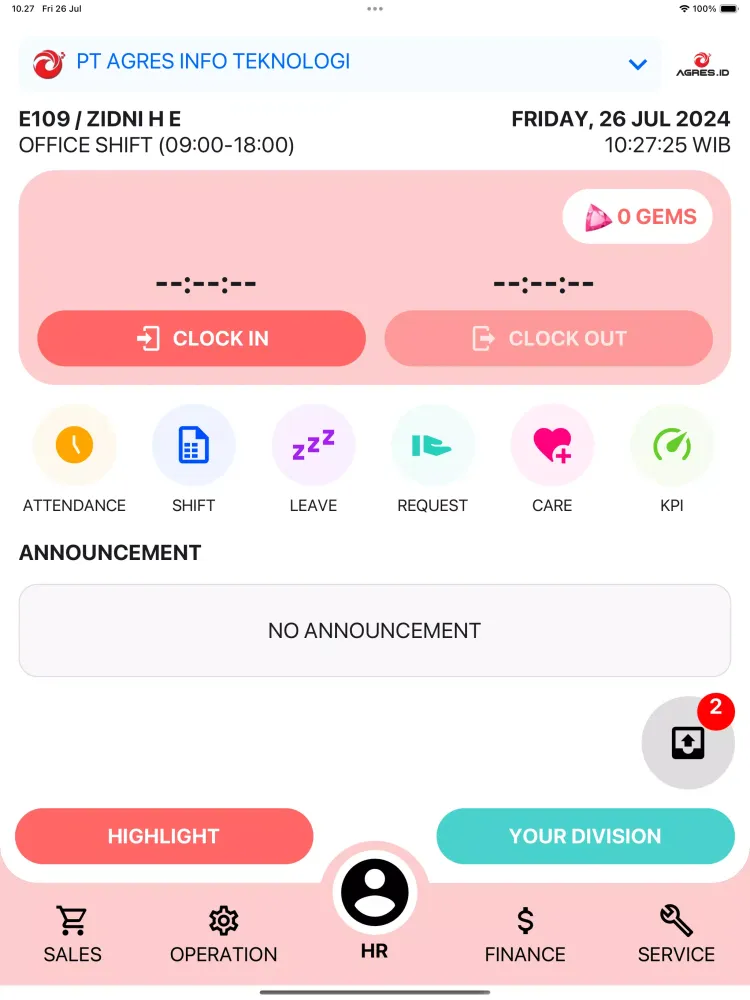This screenshot has height=1000, width=750.
Task: Open the Leave shortcut
Action: tap(313, 446)
